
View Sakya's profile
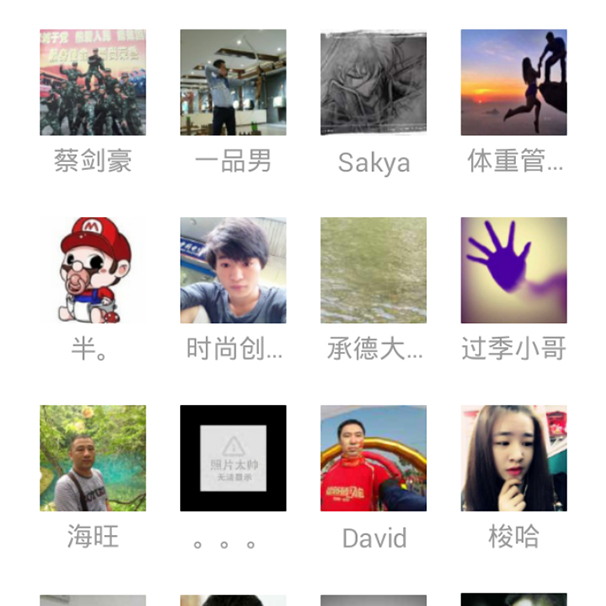[x=373, y=83]
